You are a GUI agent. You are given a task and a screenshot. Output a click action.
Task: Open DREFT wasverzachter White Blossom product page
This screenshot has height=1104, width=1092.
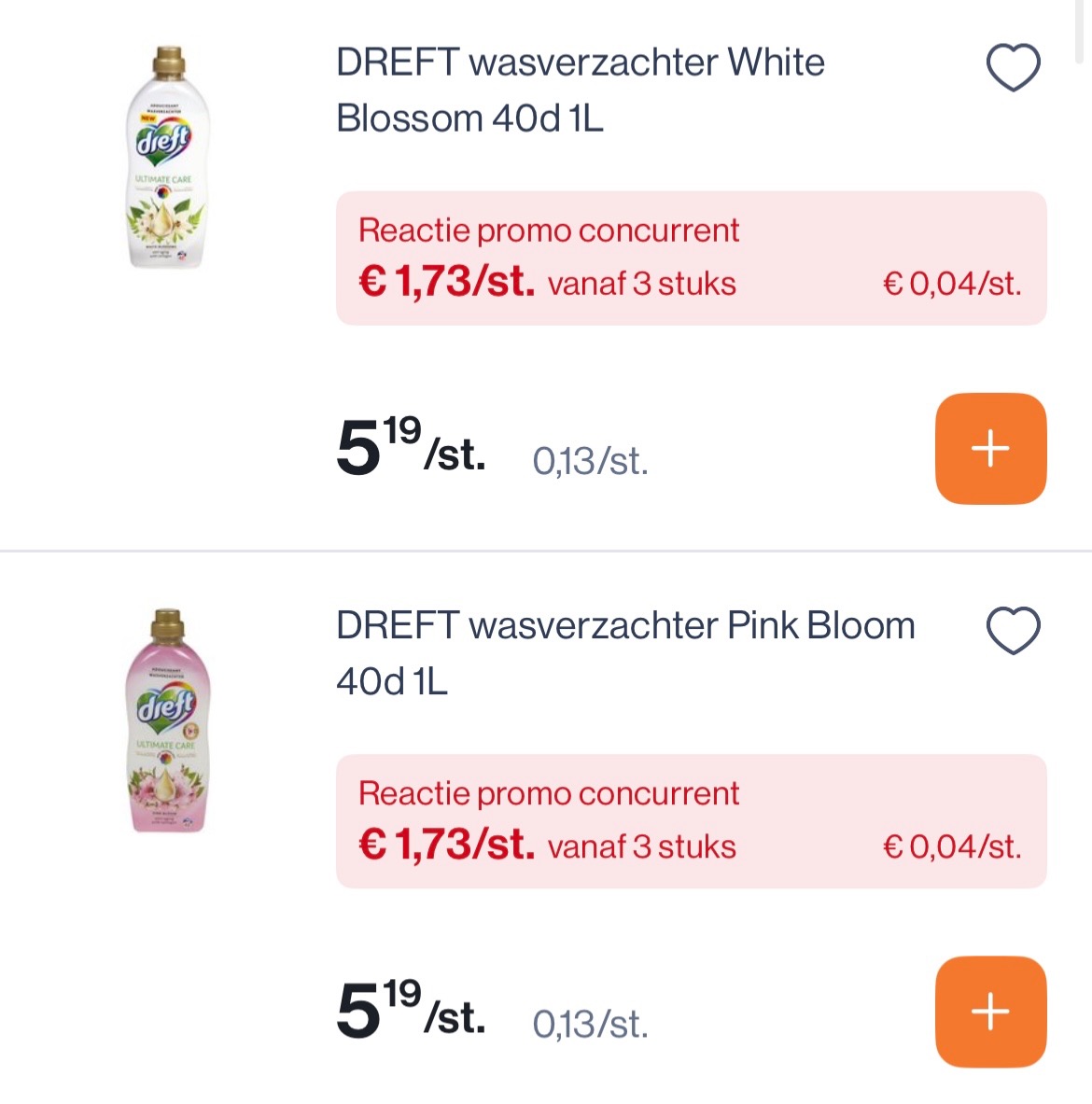point(579,89)
